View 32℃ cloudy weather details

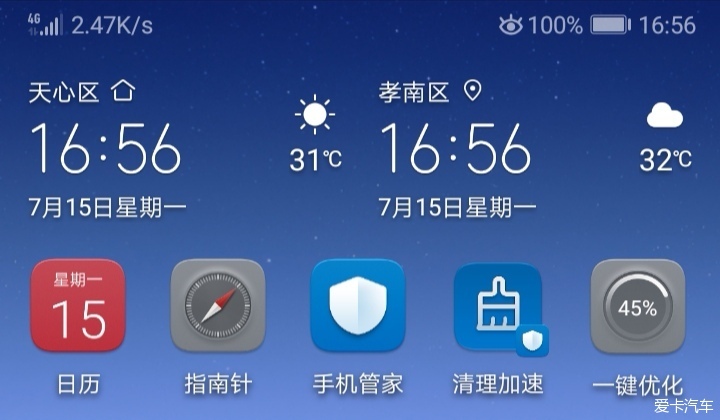(665, 135)
